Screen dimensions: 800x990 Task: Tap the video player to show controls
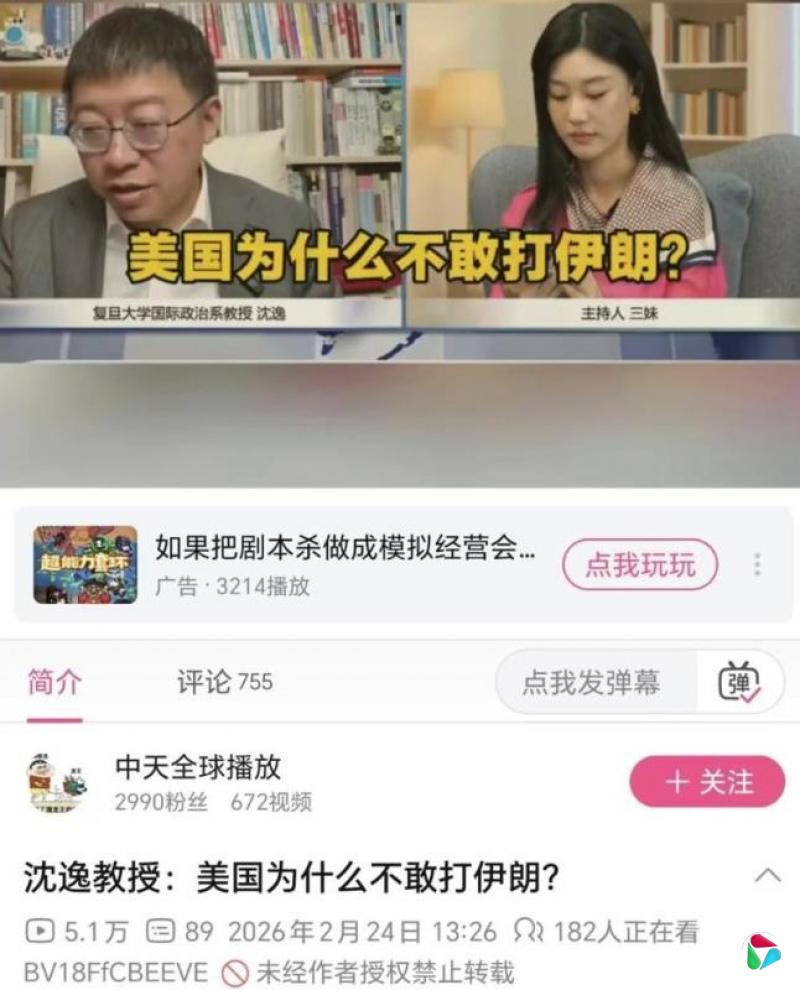400,200
